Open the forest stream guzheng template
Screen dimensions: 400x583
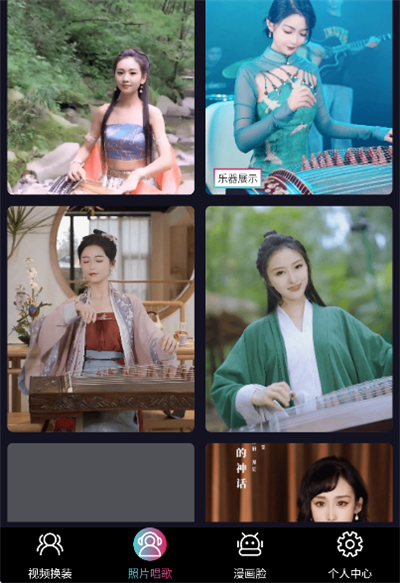(x=101, y=97)
